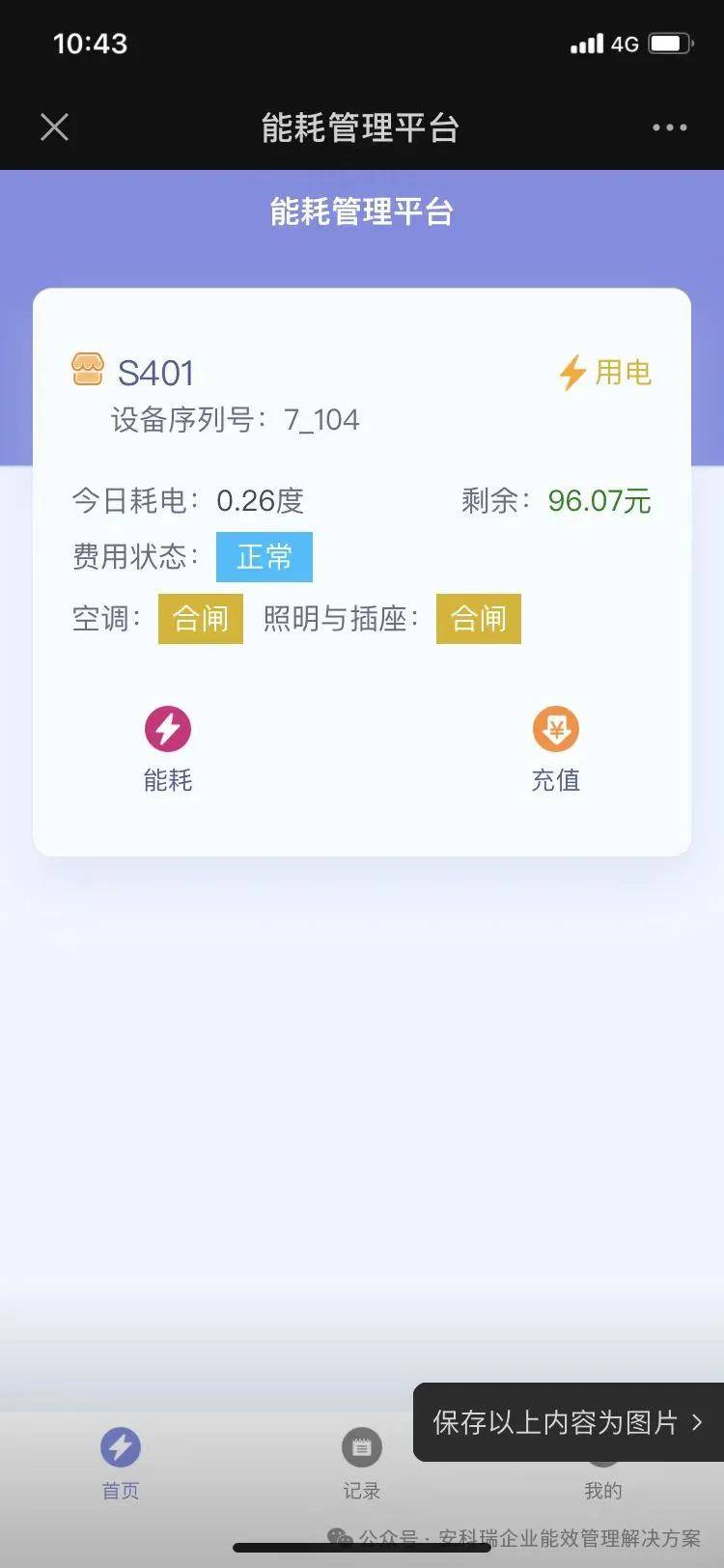Open the three-dot overflow menu
The width and height of the screenshot is (724, 1568).
669,127
